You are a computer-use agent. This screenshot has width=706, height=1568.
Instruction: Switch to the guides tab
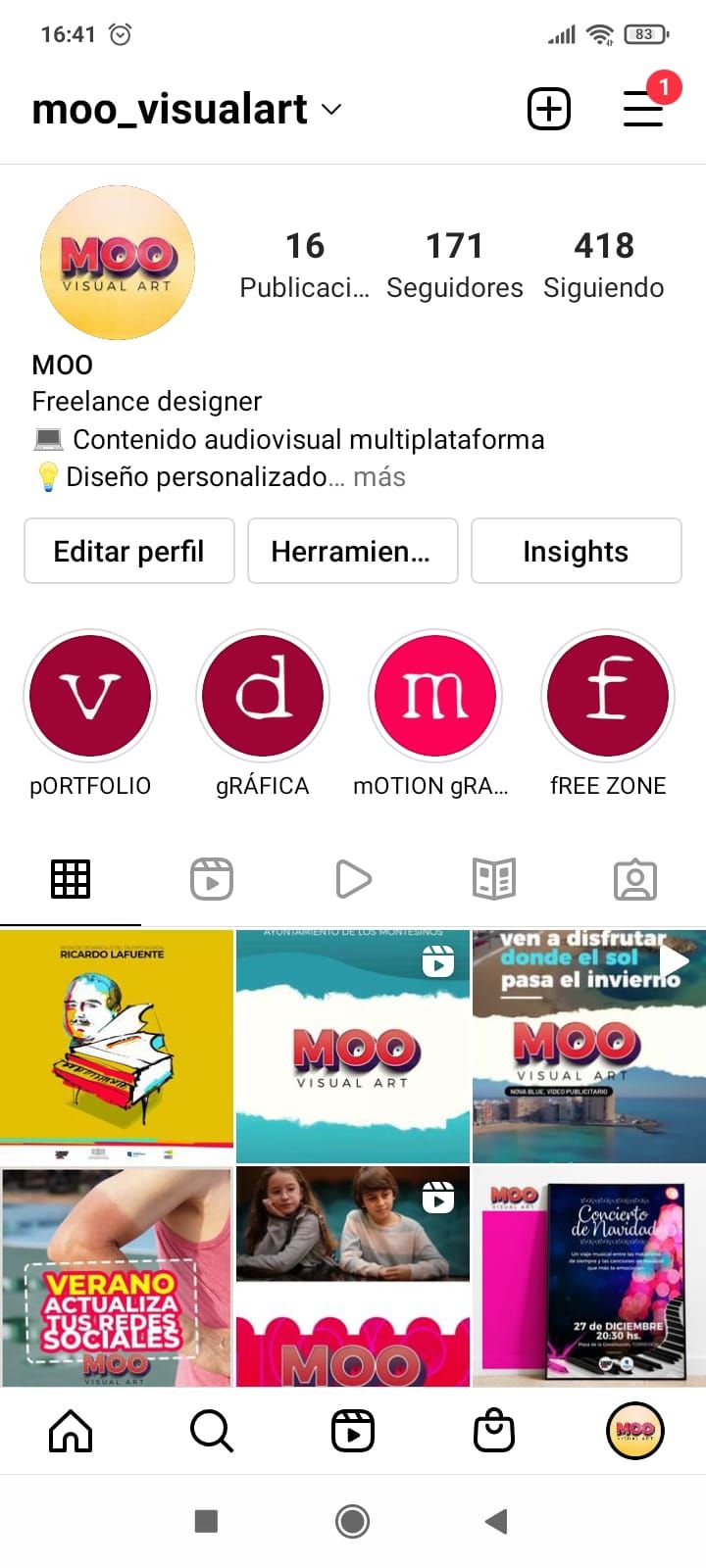pyautogui.click(x=494, y=879)
